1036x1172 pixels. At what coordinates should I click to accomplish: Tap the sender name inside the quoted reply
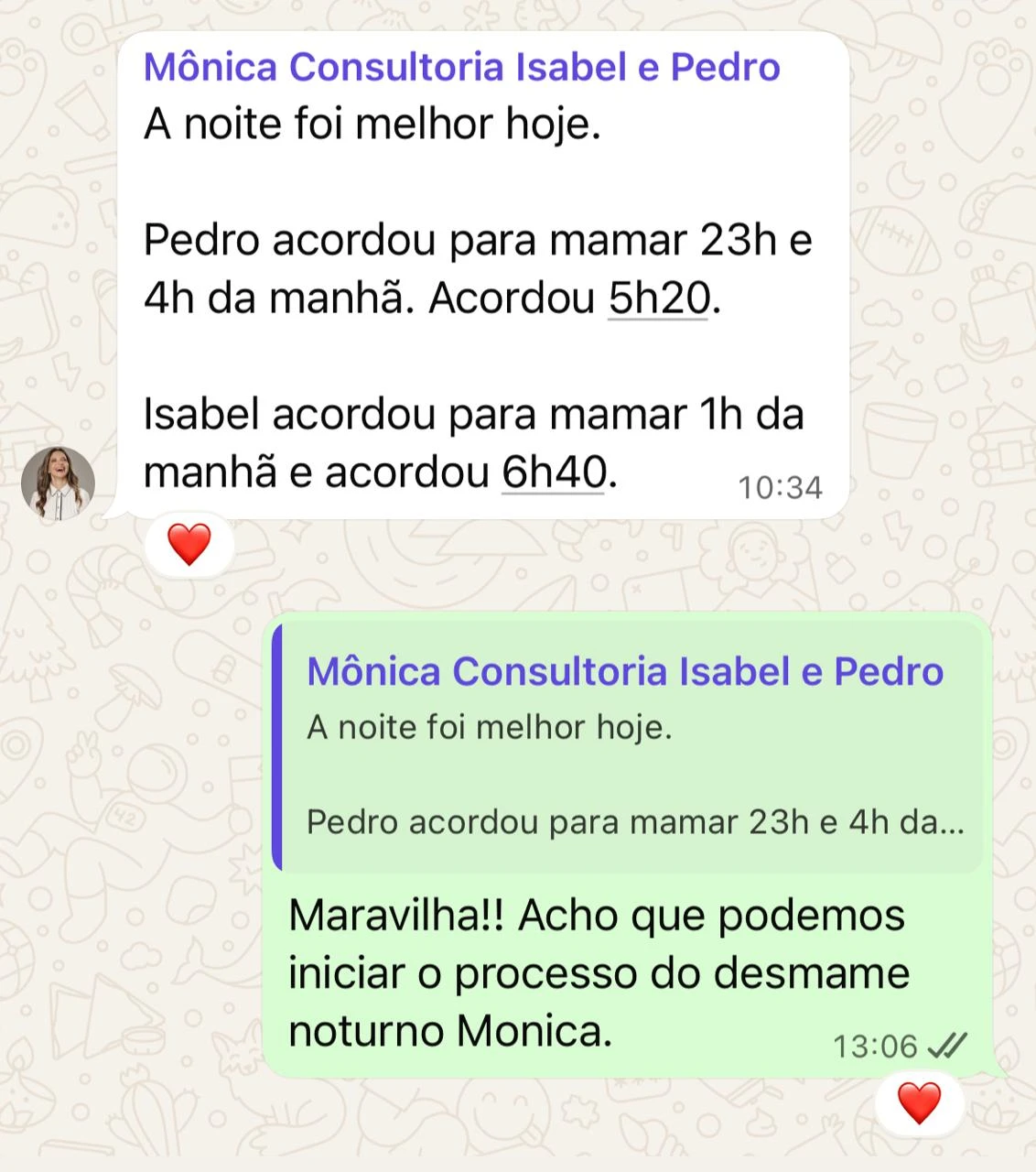[x=625, y=671]
